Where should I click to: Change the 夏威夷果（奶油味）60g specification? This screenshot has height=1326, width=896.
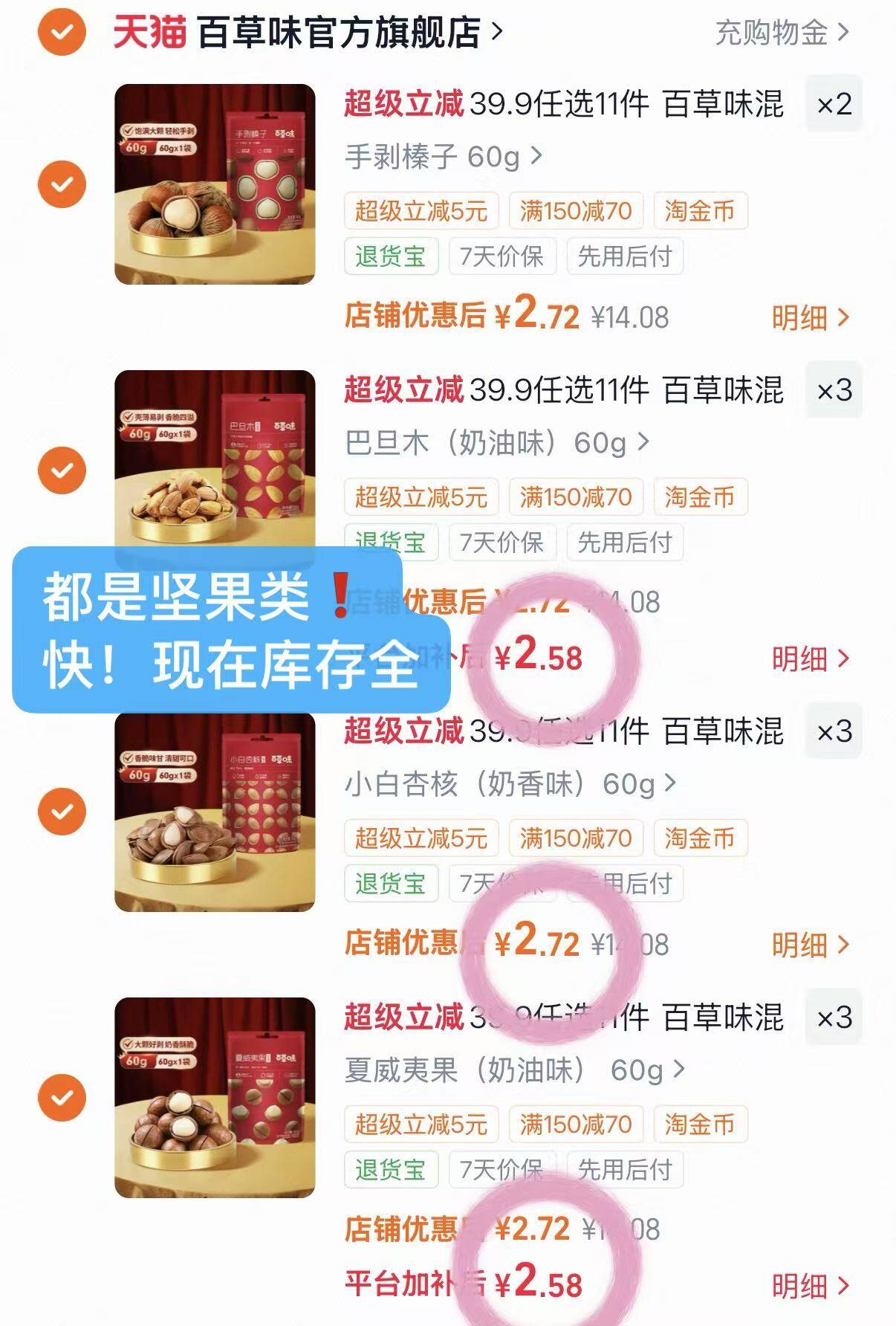514,1070
